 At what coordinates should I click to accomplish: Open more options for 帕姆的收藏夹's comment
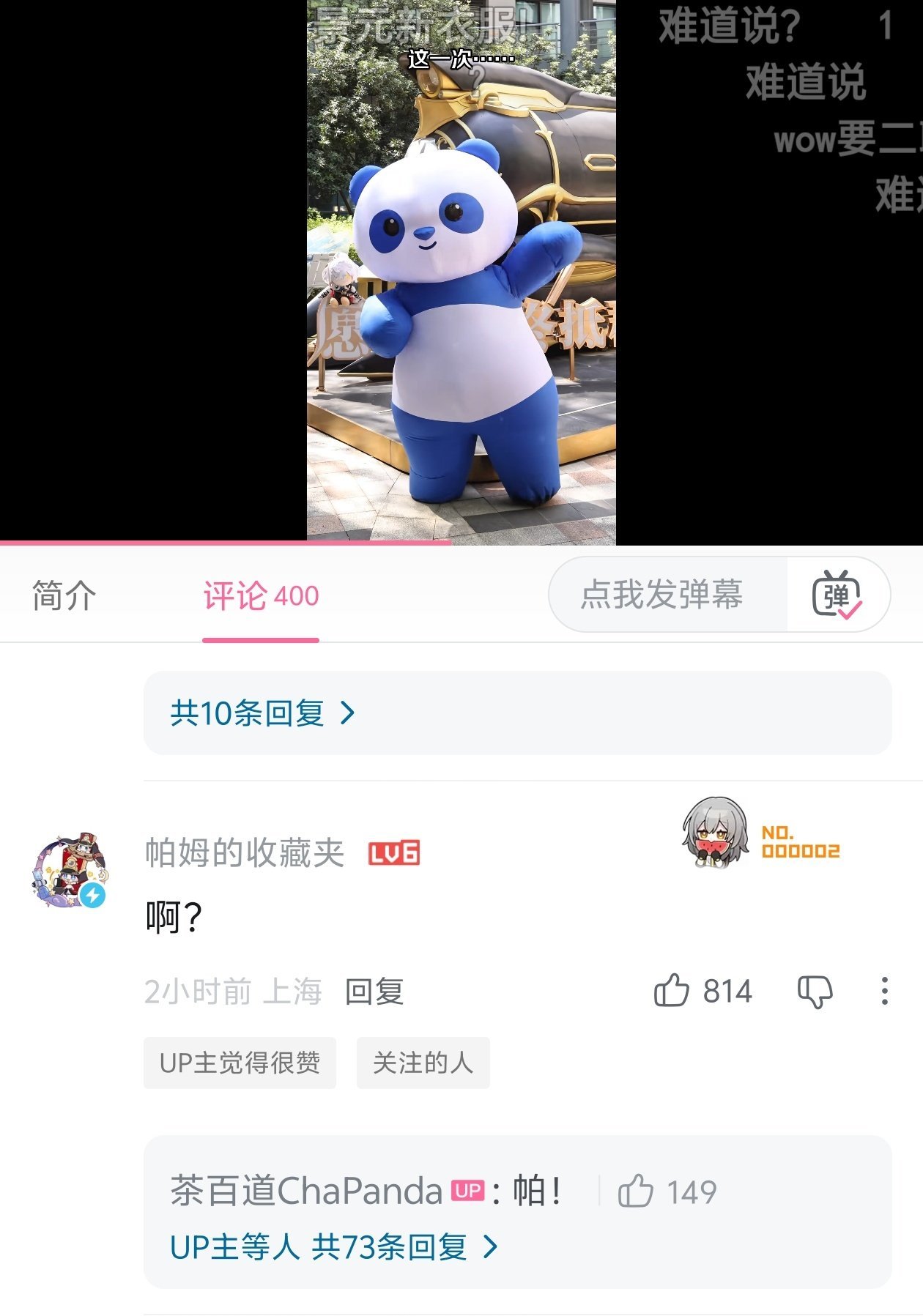point(885,991)
